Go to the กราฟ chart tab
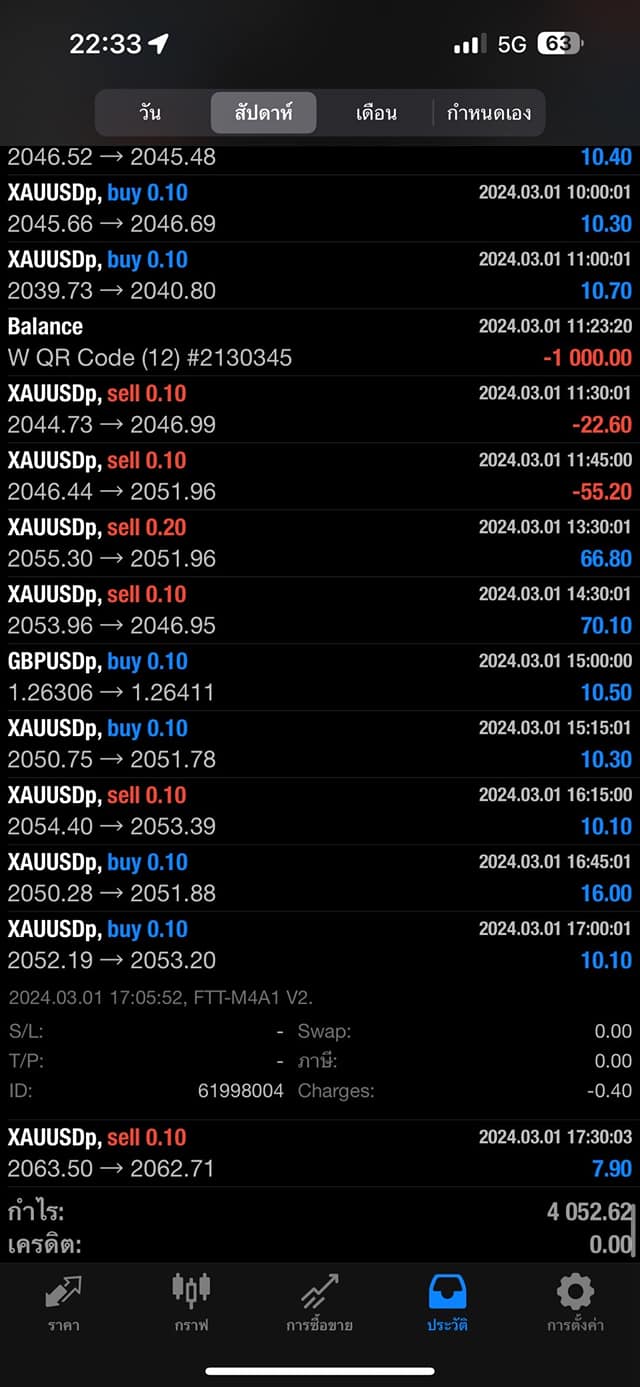The image size is (640, 1387). point(191,1304)
